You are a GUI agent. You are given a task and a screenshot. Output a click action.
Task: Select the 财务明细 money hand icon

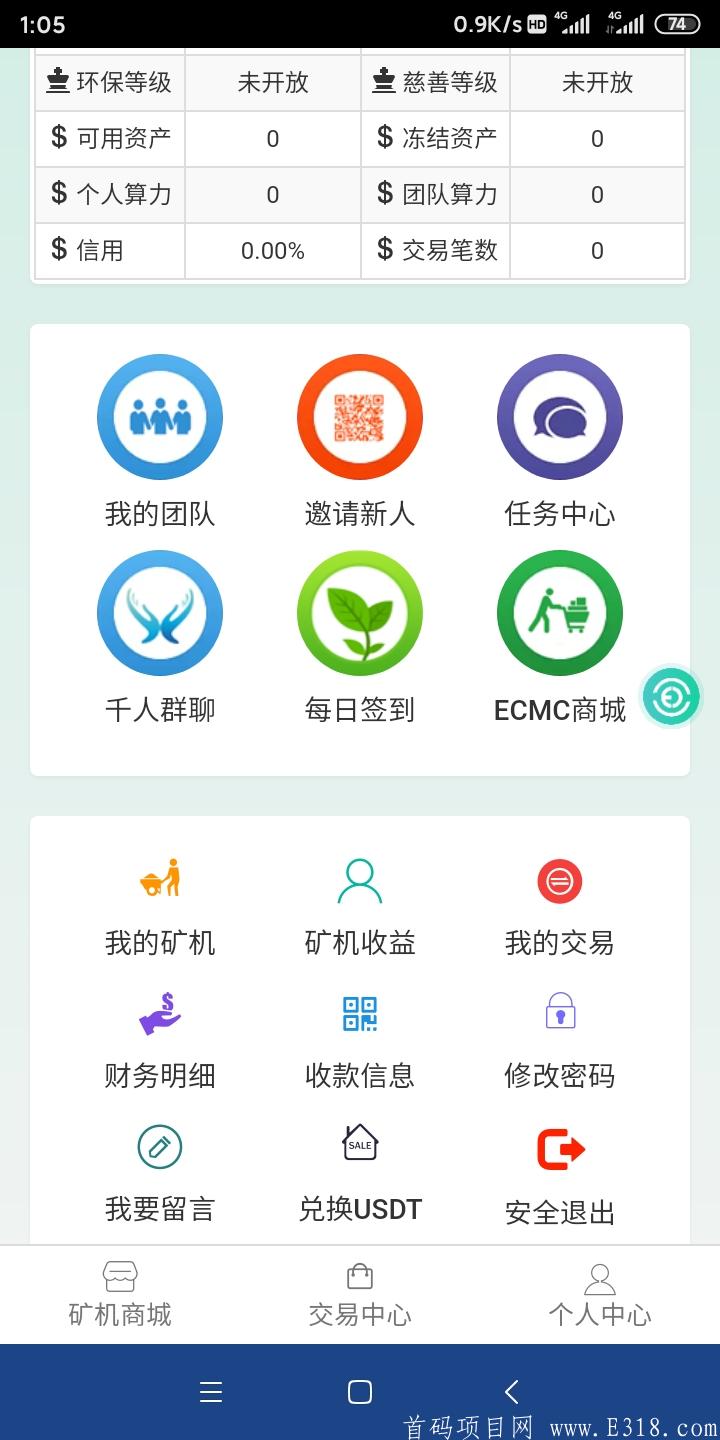tap(159, 1012)
